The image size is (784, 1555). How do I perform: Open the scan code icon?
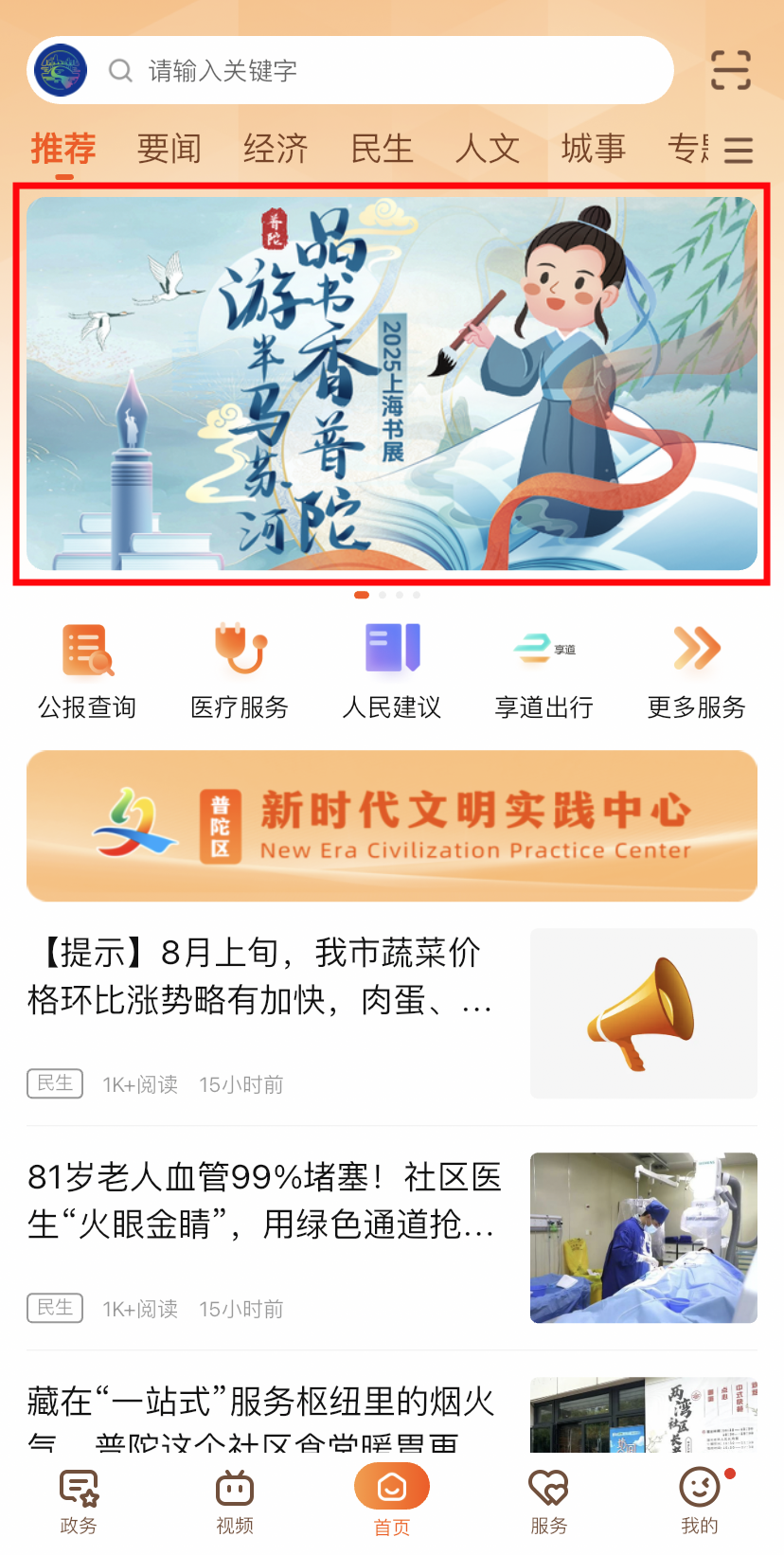pyautogui.click(x=730, y=70)
